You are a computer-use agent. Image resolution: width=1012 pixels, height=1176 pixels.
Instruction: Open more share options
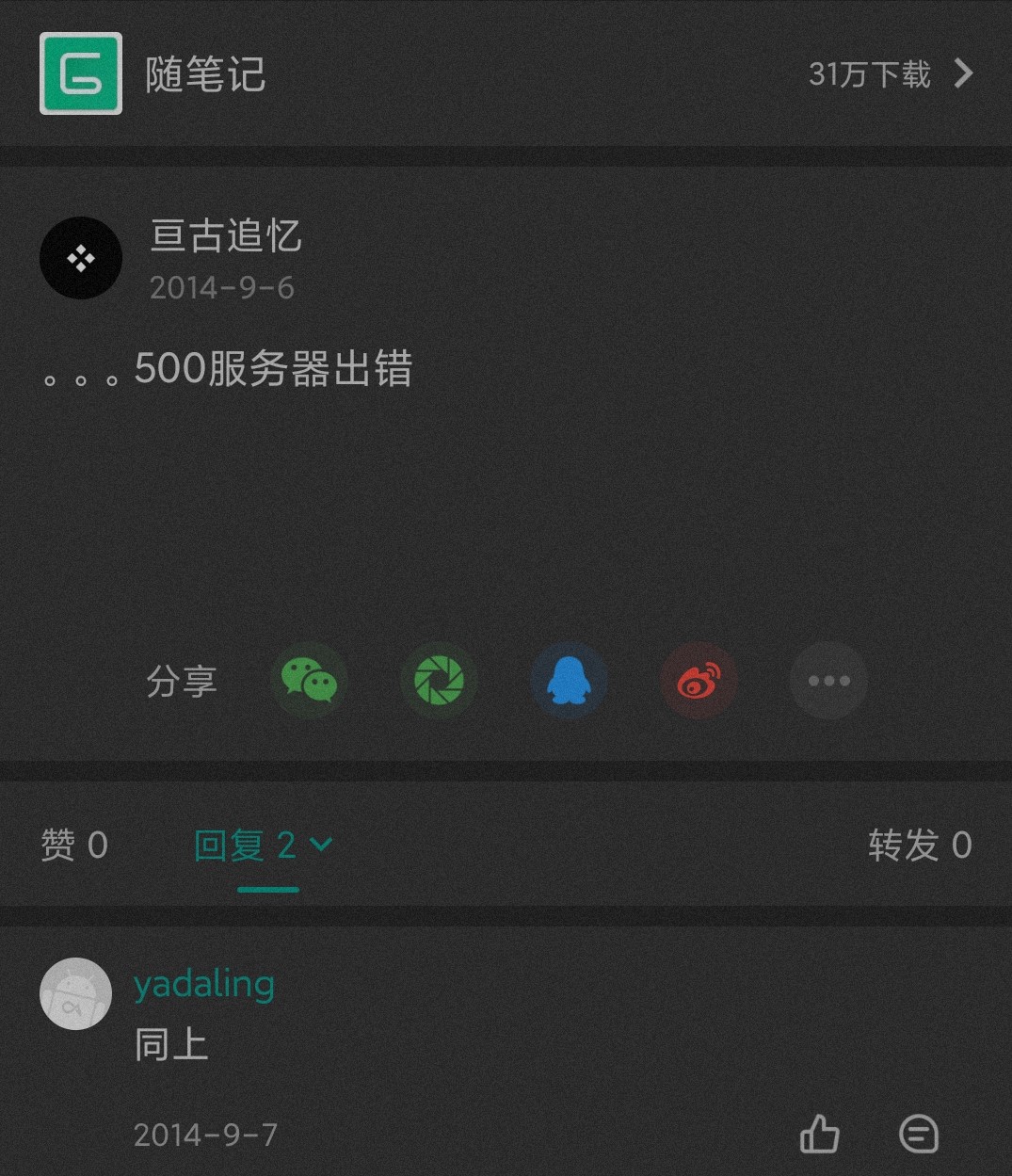click(828, 680)
